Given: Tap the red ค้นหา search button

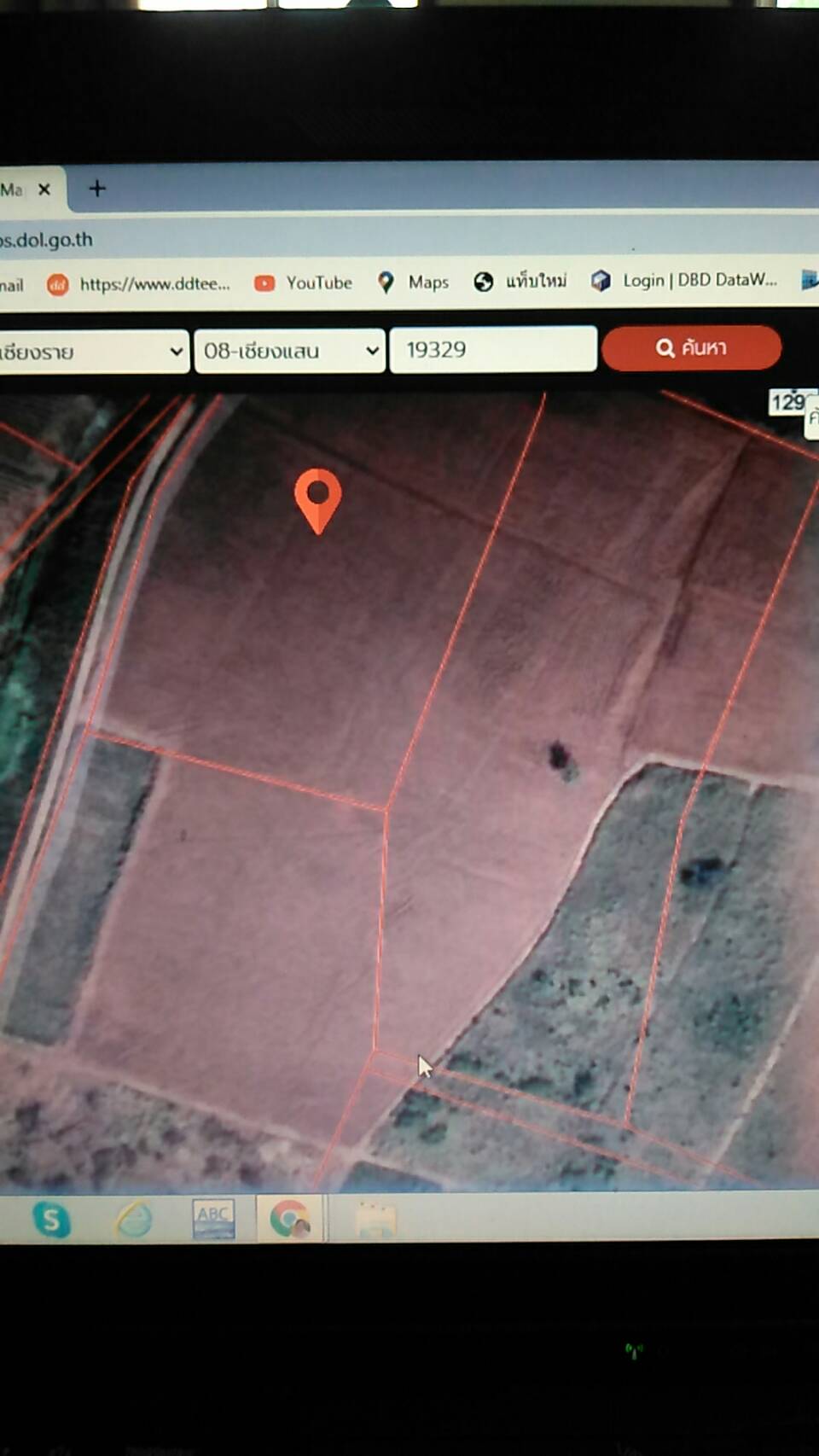Looking at the screenshot, I should pos(691,347).
